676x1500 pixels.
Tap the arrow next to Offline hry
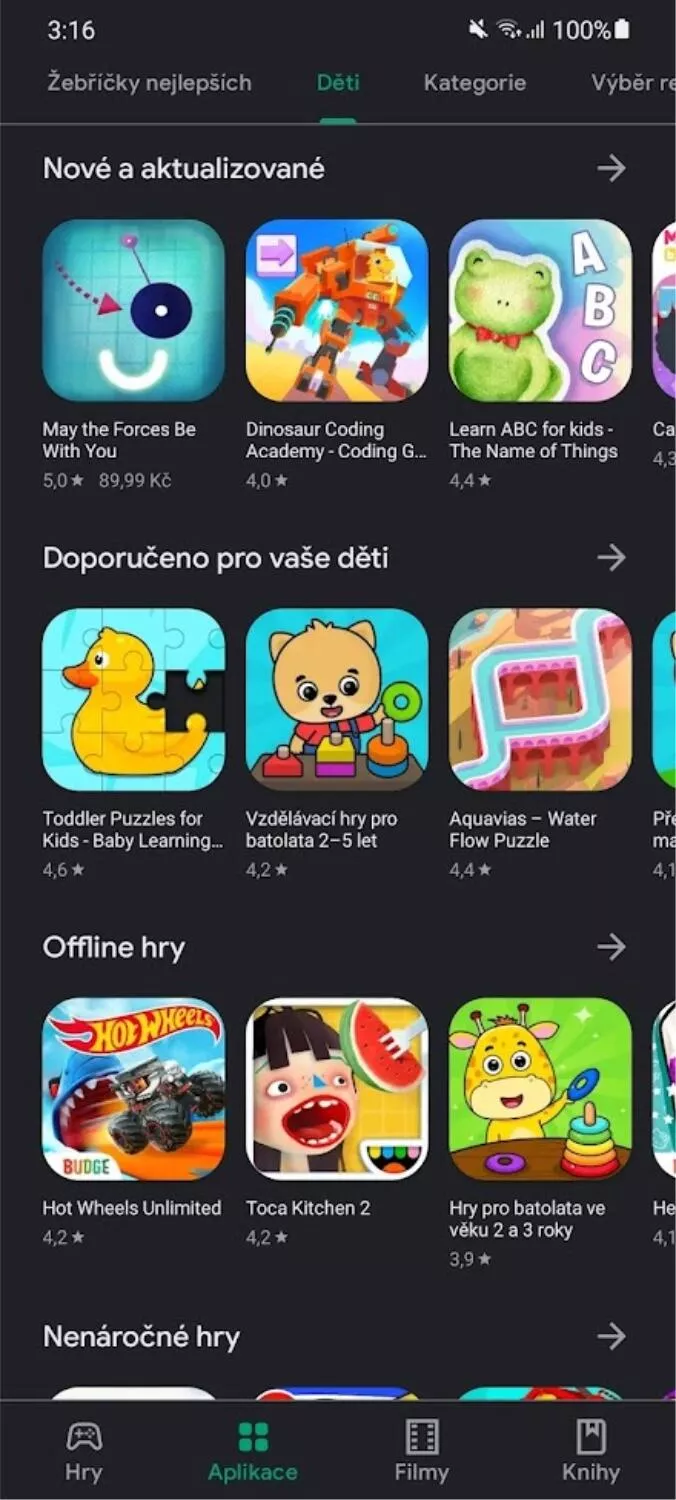[611, 946]
